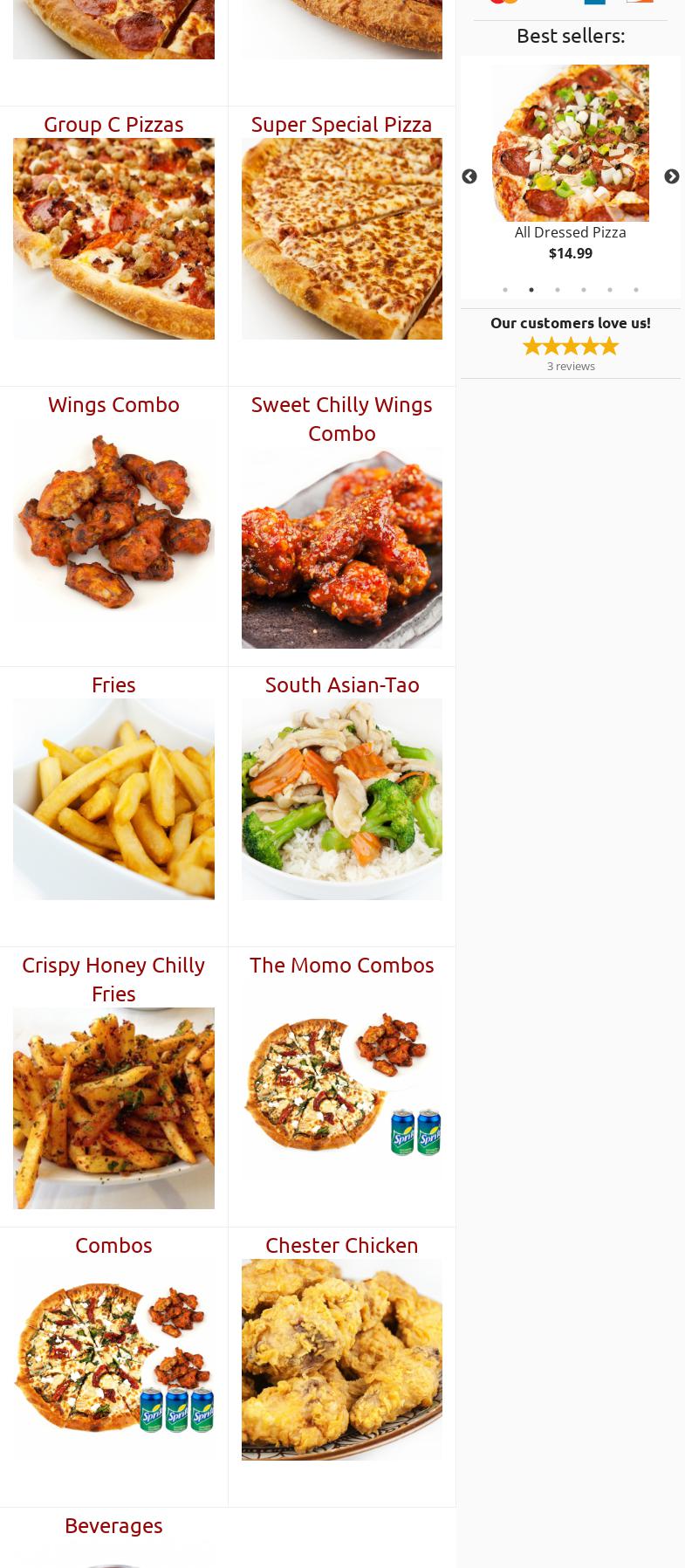
Task: Jump to the last best seller slide
Action: point(636,290)
